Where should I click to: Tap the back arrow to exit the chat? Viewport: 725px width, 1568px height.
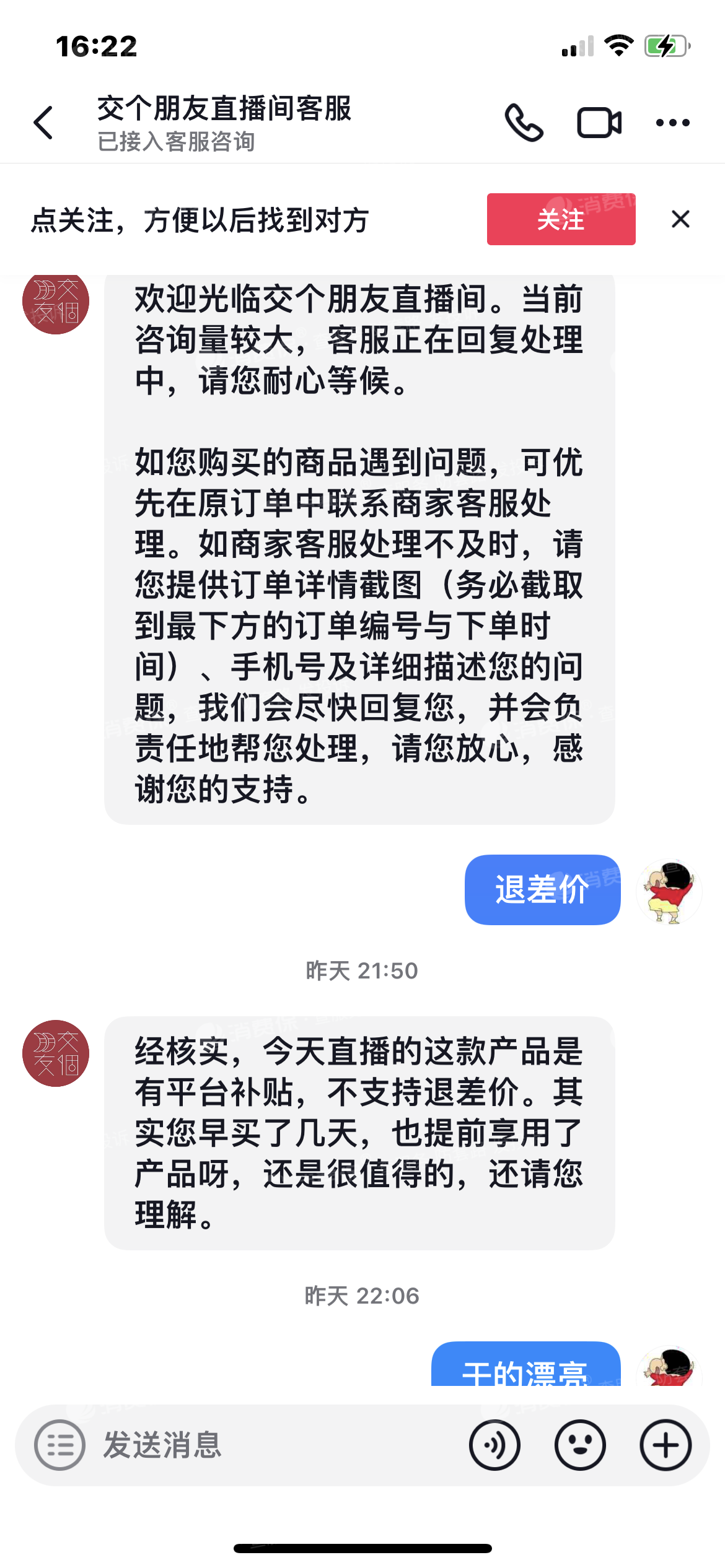tap(42, 122)
